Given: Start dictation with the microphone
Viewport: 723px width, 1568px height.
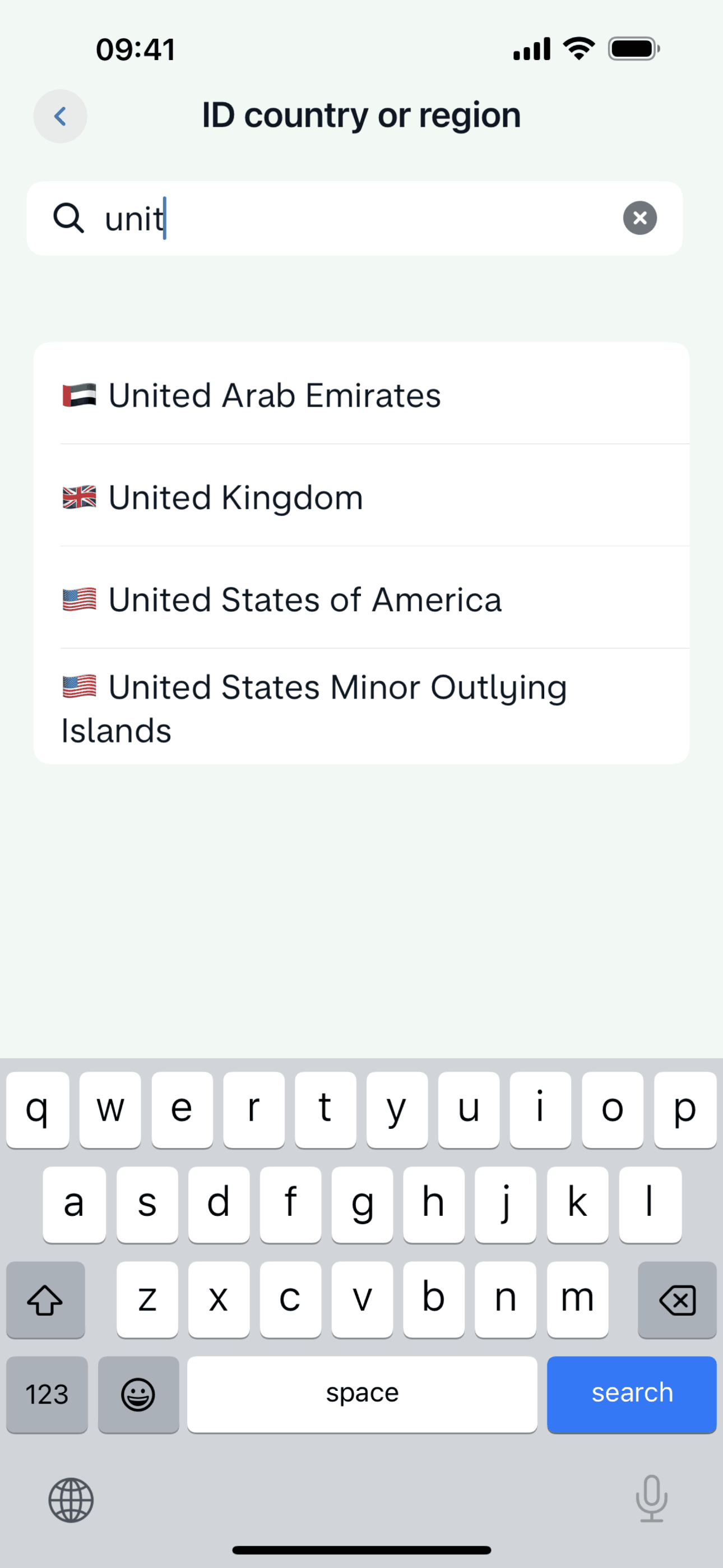Looking at the screenshot, I should [651, 1498].
